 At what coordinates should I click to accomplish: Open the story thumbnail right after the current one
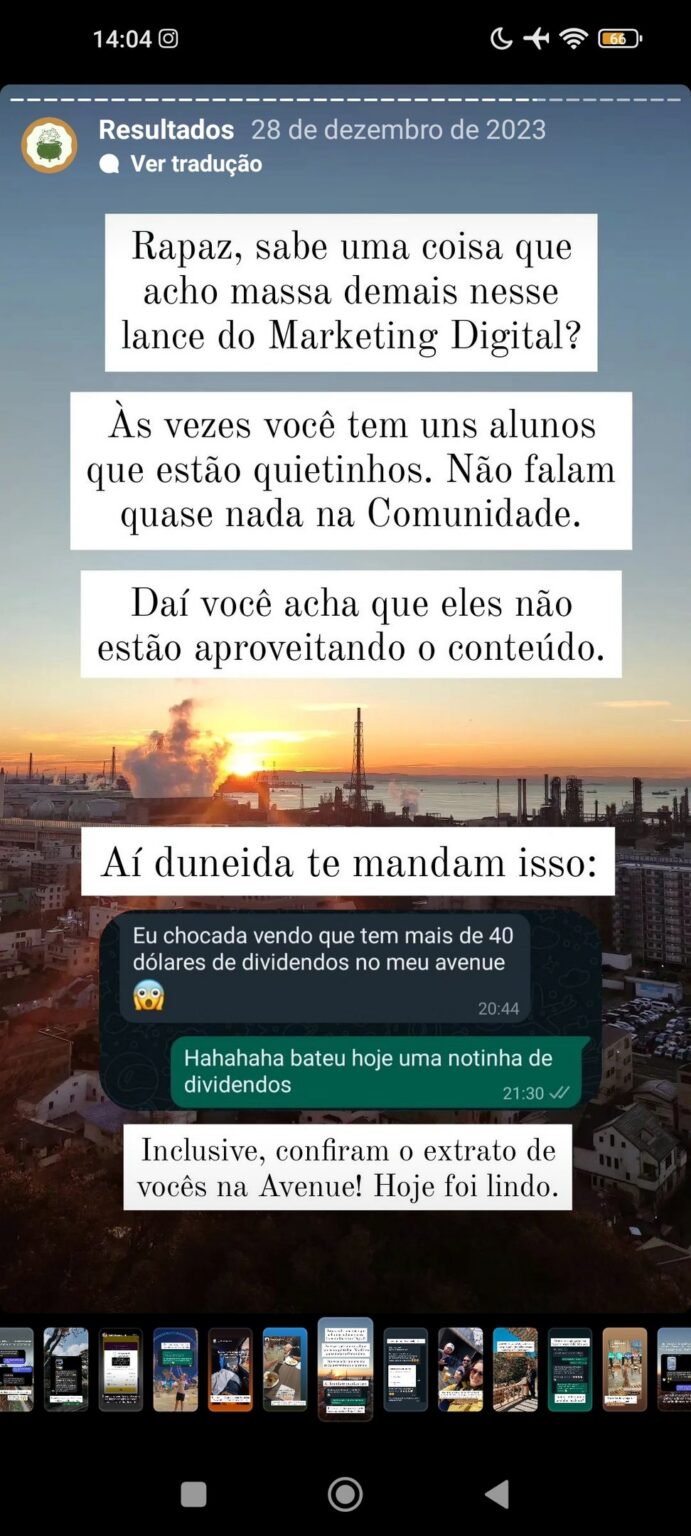click(405, 1369)
